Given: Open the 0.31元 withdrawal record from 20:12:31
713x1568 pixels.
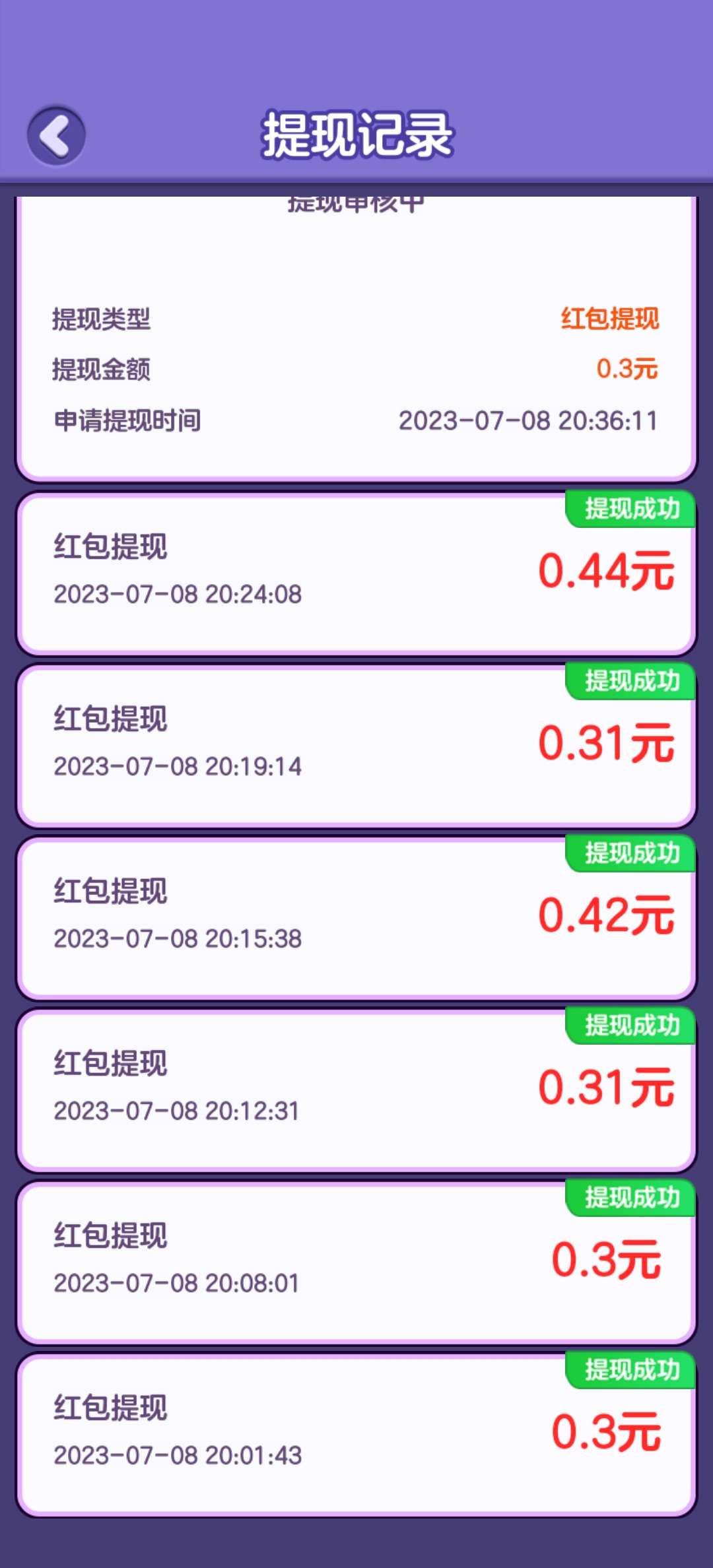Looking at the screenshot, I should click(356, 1090).
